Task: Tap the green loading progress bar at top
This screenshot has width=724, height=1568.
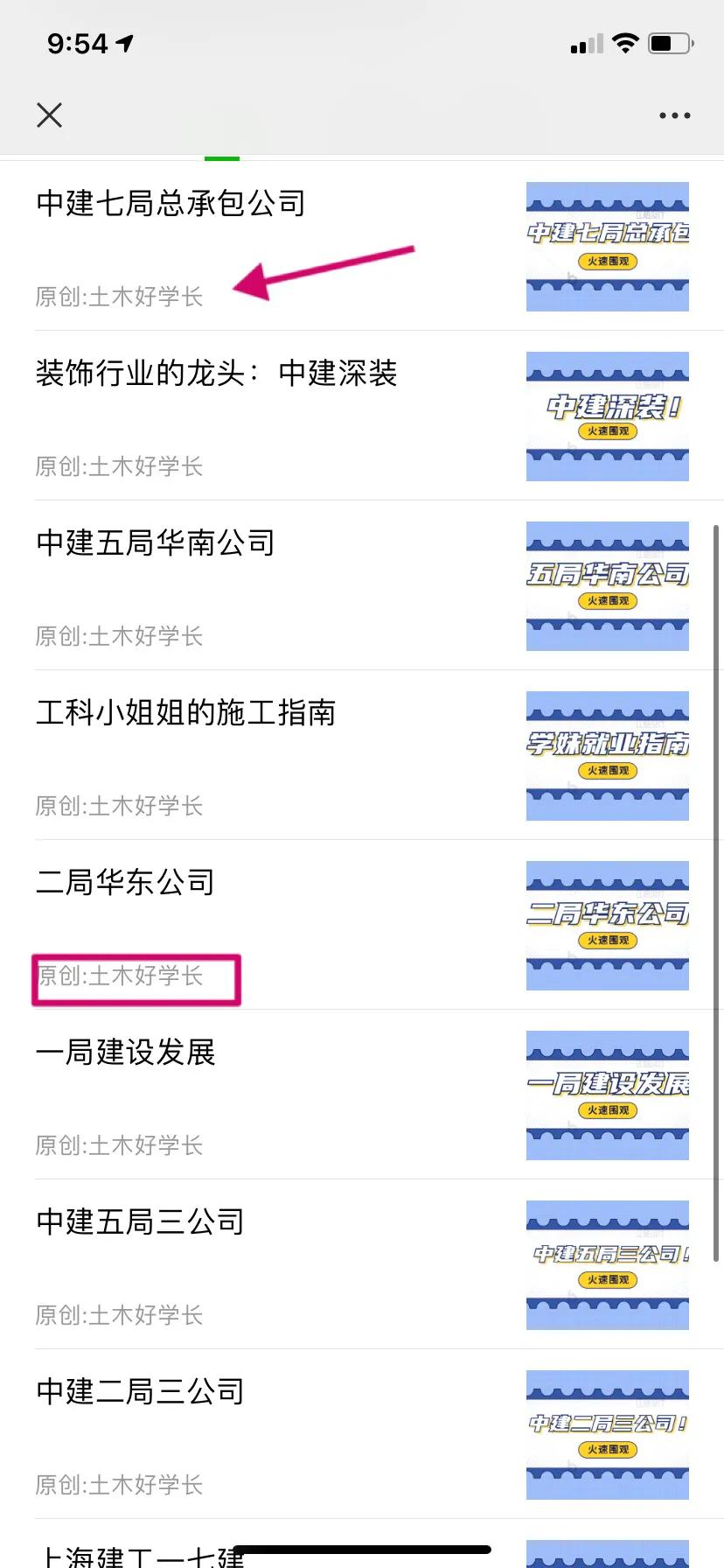Action: click(222, 157)
